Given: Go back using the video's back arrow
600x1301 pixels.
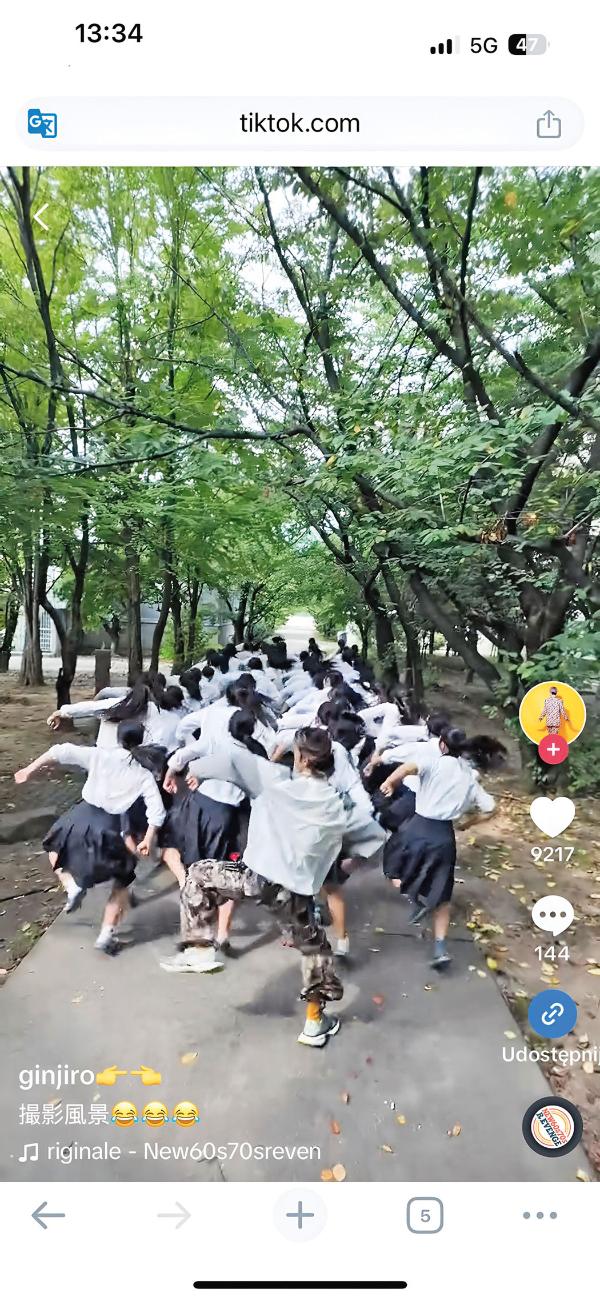Looking at the screenshot, I should pyautogui.click(x=41, y=216).
